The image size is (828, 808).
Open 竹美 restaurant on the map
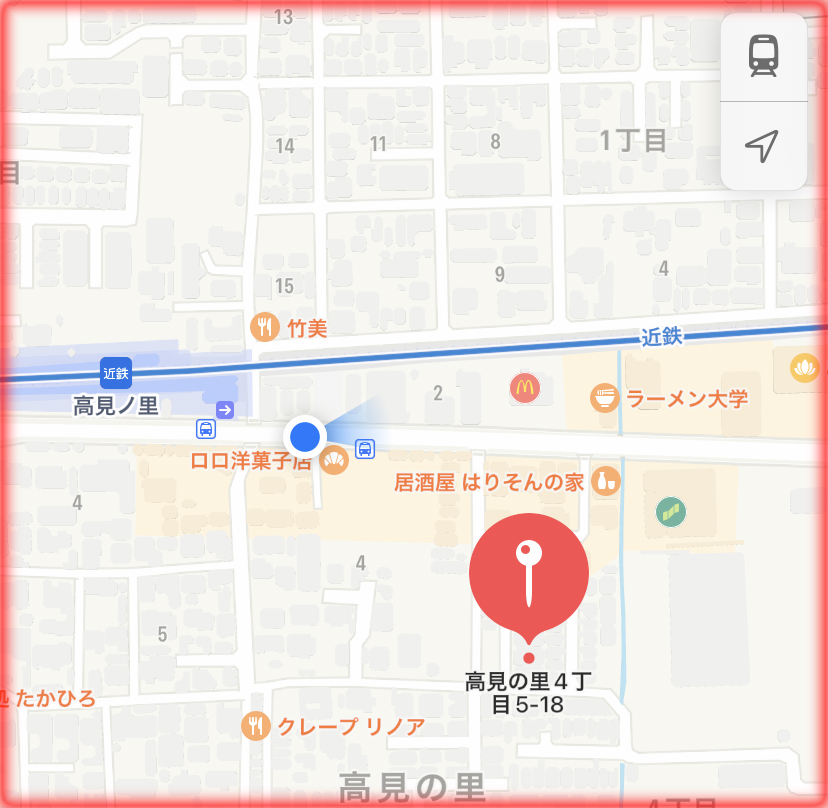pos(264,326)
